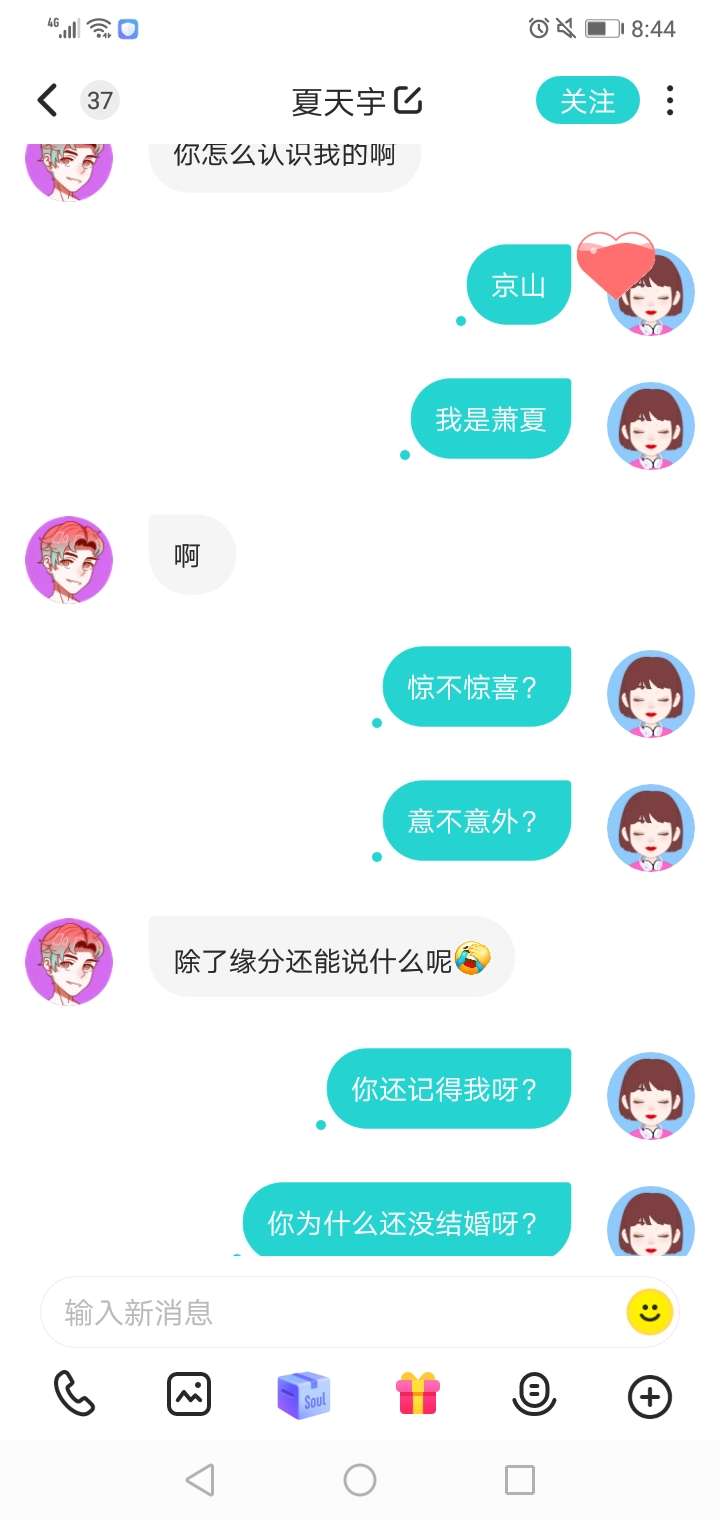The image size is (720, 1520).
Task: Open the avatar beside the 啊 message
Action: 69,560
